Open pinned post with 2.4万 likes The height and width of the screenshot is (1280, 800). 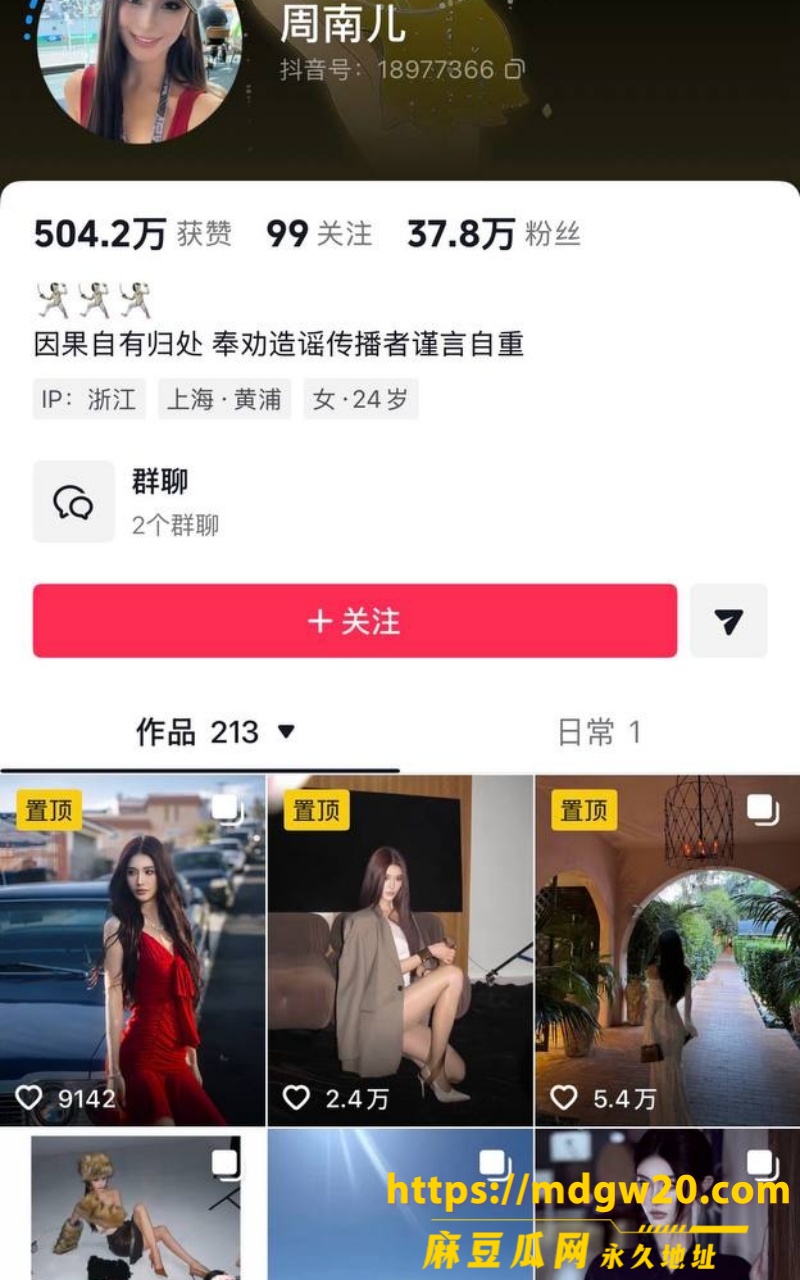(x=400, y=951)
